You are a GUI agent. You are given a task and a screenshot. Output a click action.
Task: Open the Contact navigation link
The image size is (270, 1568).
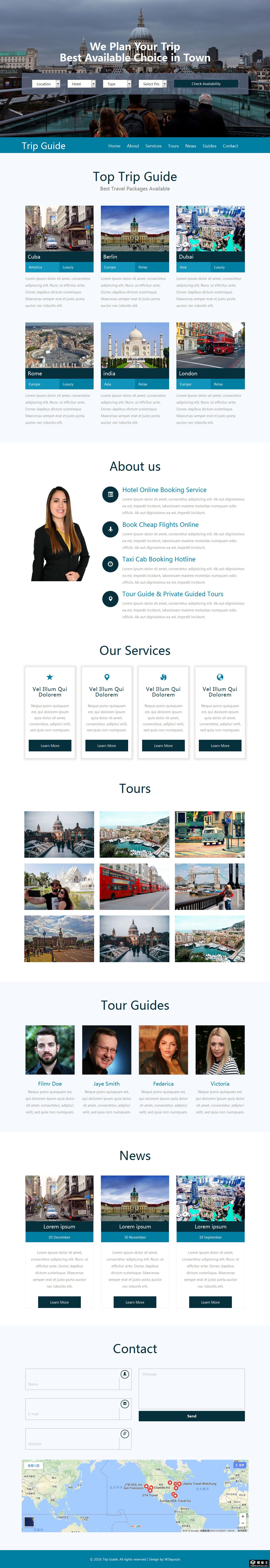click(x=230, y=146)
